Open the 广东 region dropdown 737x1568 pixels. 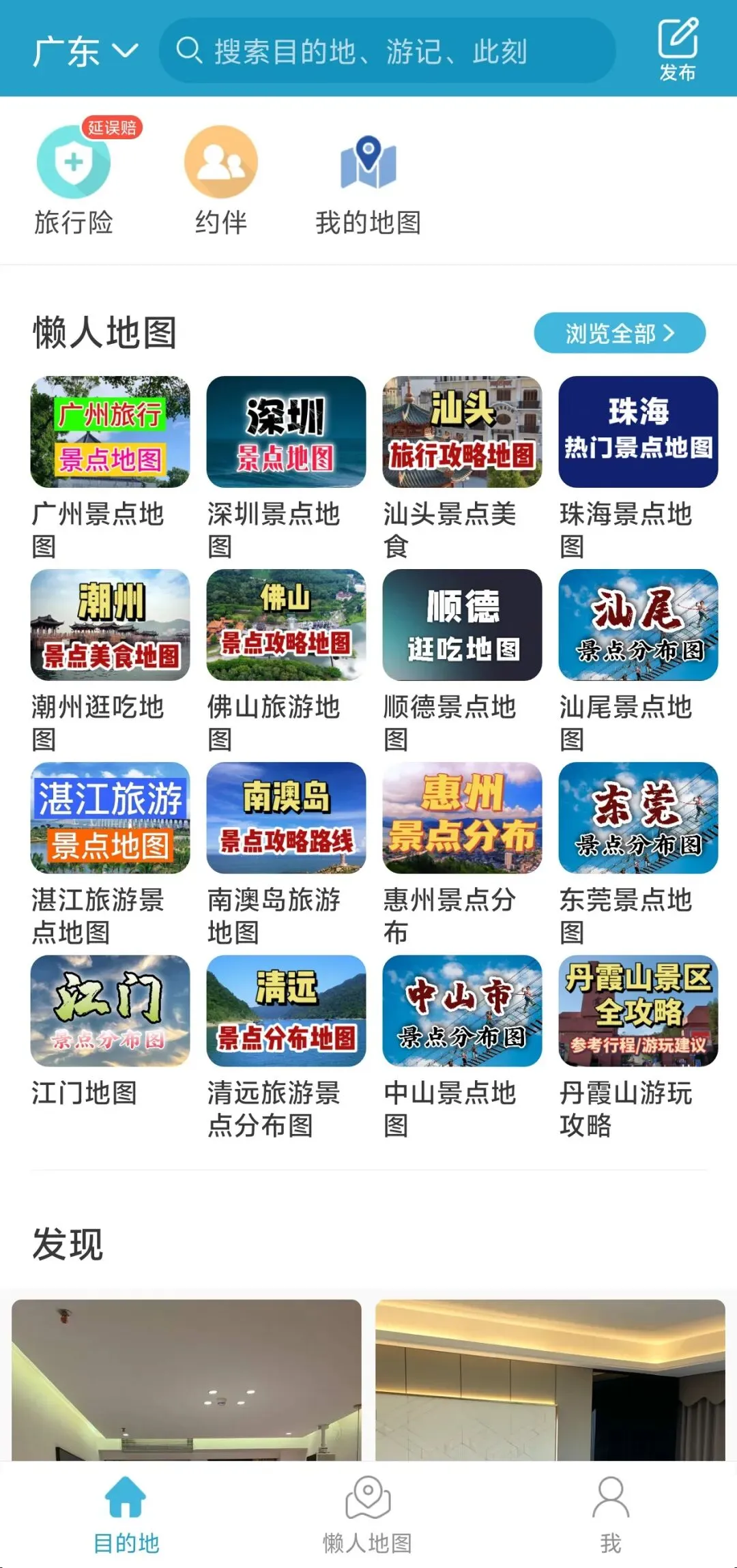[86, 51]
